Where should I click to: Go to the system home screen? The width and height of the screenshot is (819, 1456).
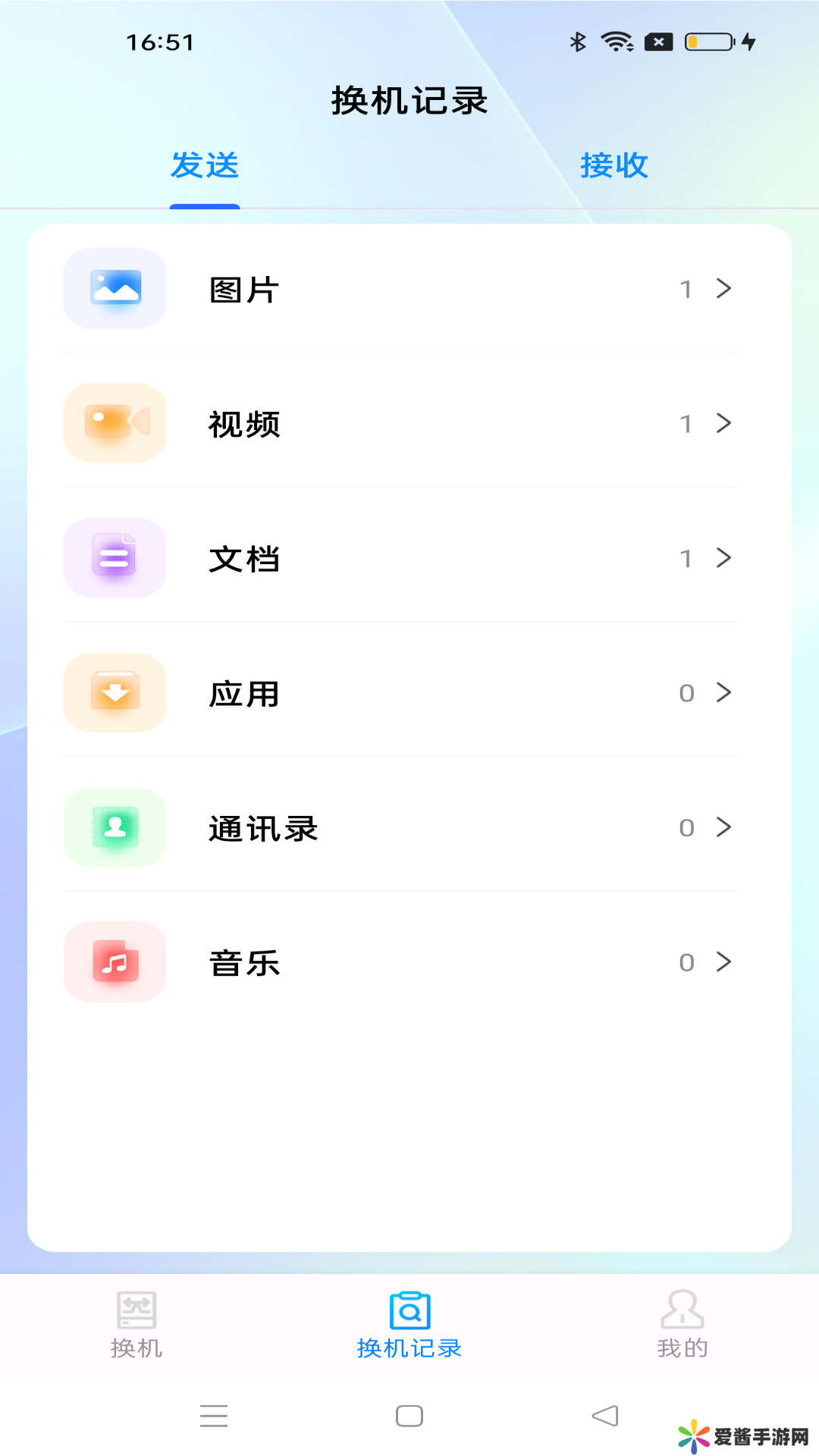tap(409, 1416)
